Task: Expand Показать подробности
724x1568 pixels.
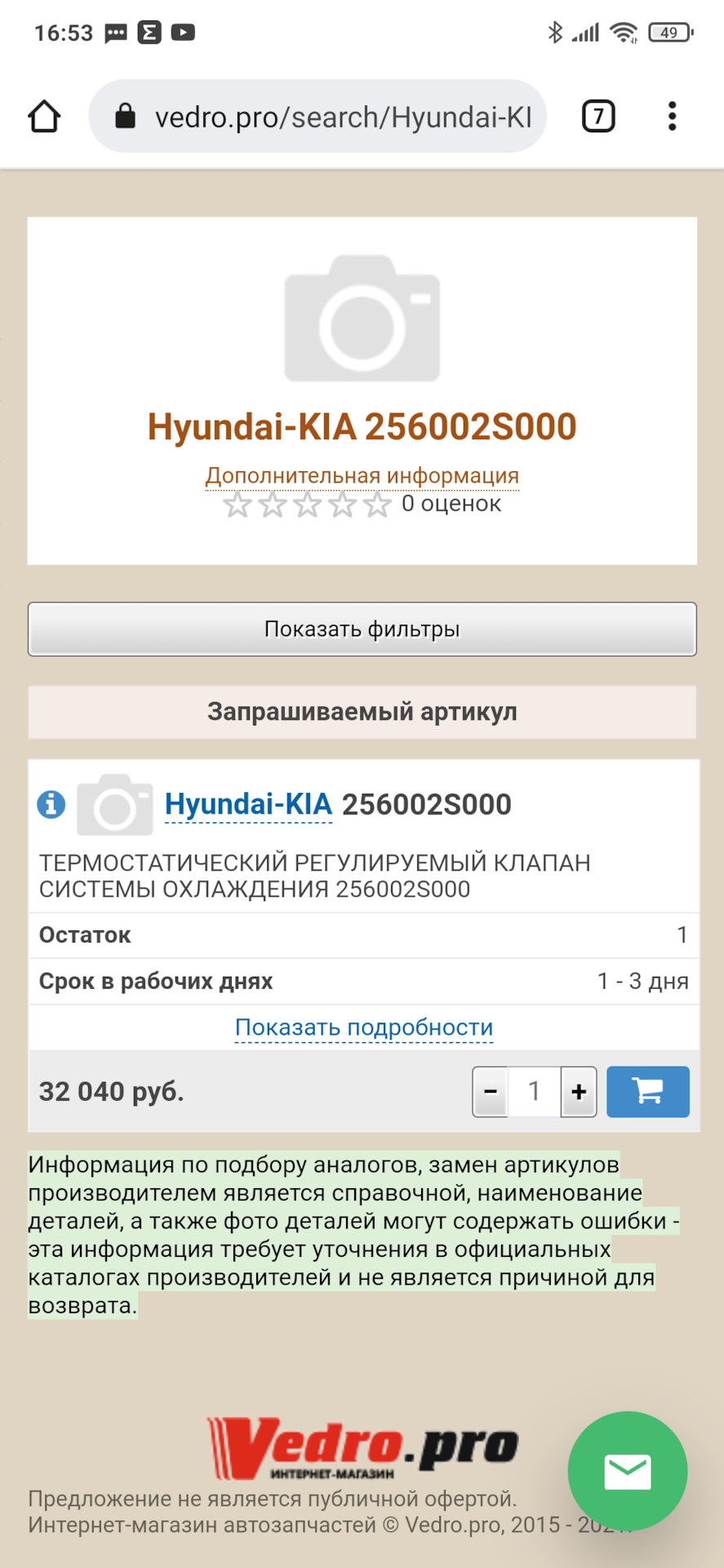Action: click(363, 1027)
